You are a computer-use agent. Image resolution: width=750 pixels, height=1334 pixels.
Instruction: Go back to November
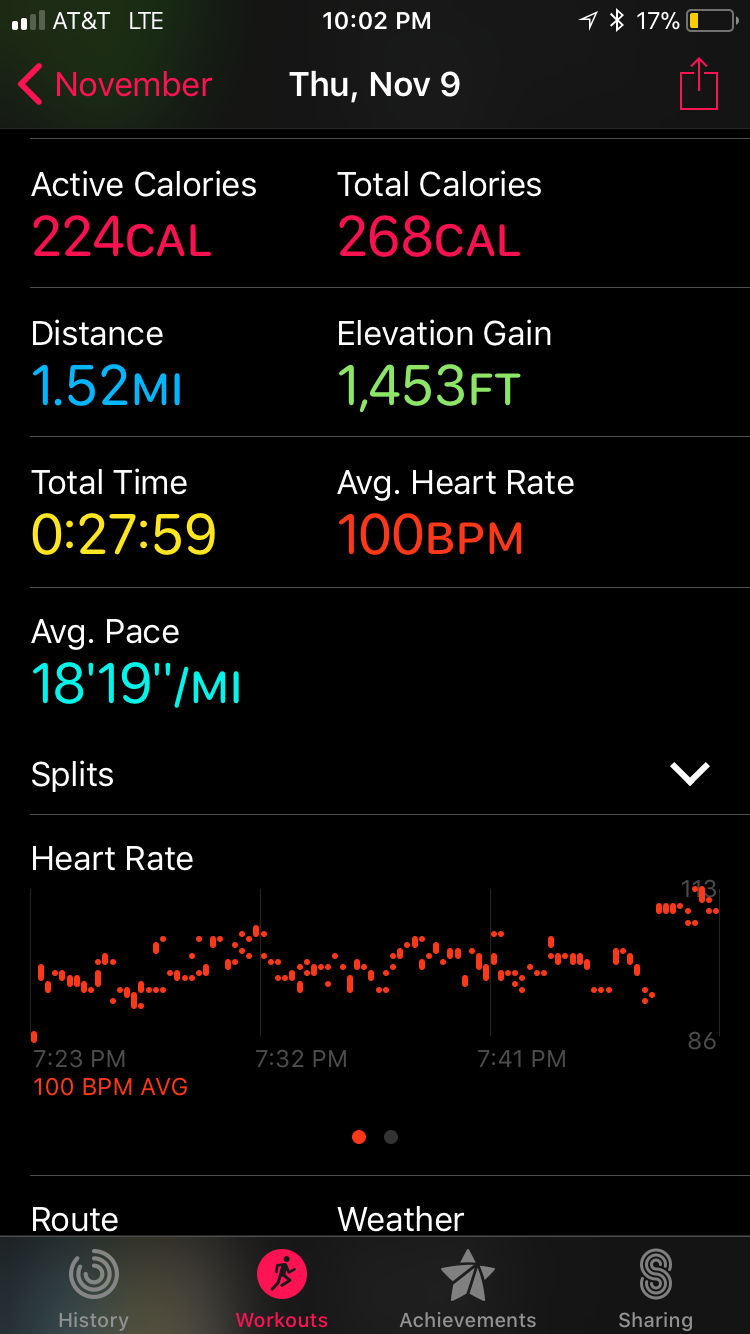pos(115,85)
